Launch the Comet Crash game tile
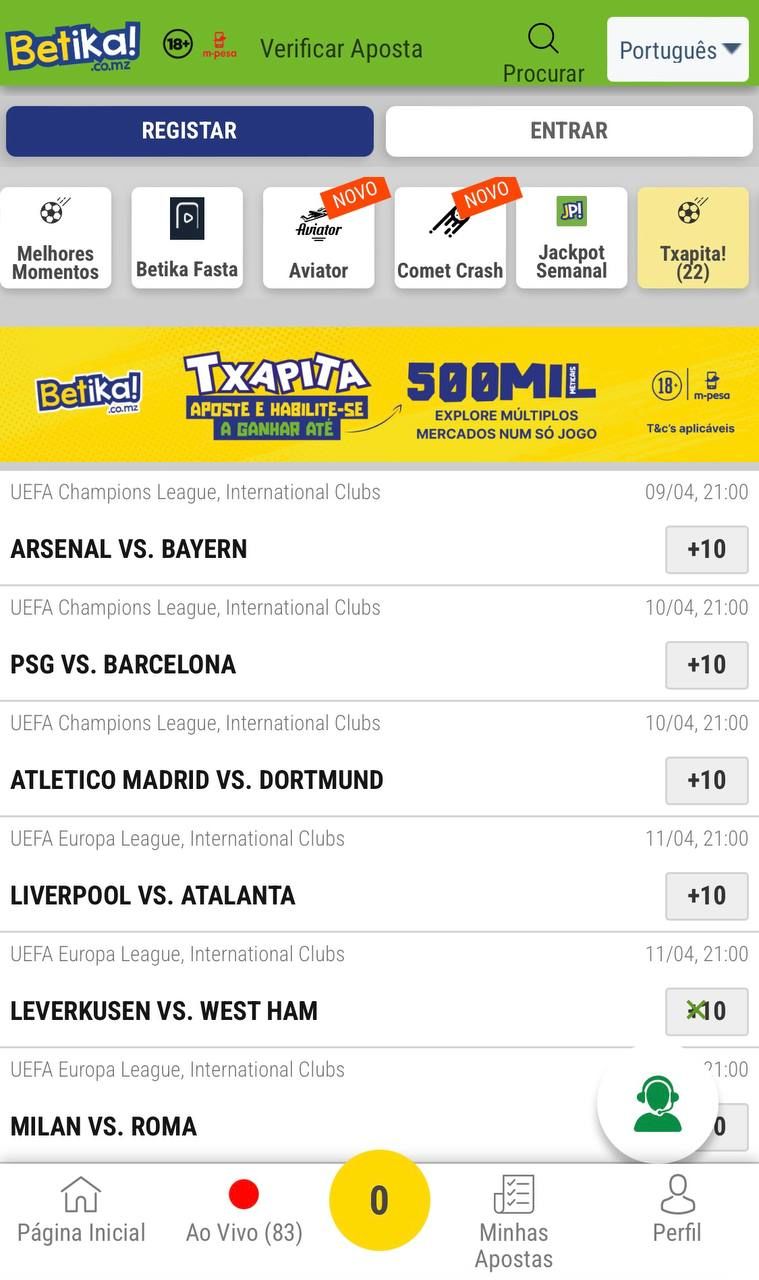Screen dimensions: 759x1280 (450, 238)
